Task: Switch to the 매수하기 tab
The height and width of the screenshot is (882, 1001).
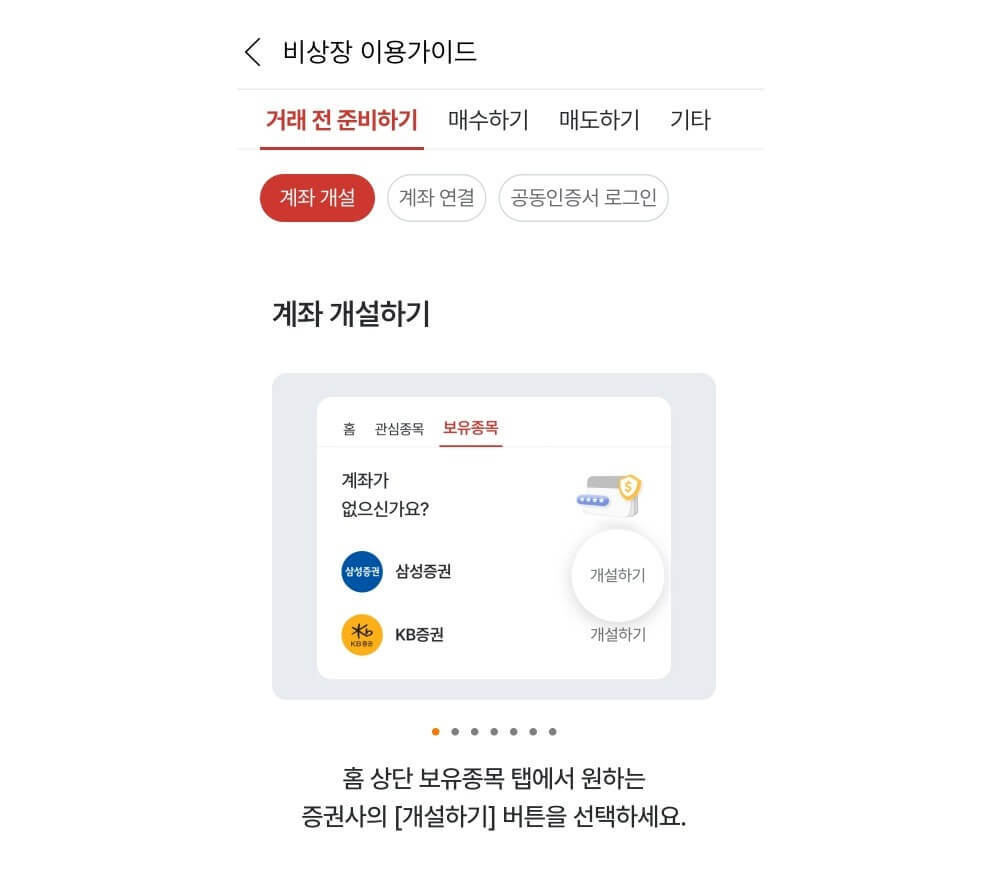Action: click(x=488, y=120)
